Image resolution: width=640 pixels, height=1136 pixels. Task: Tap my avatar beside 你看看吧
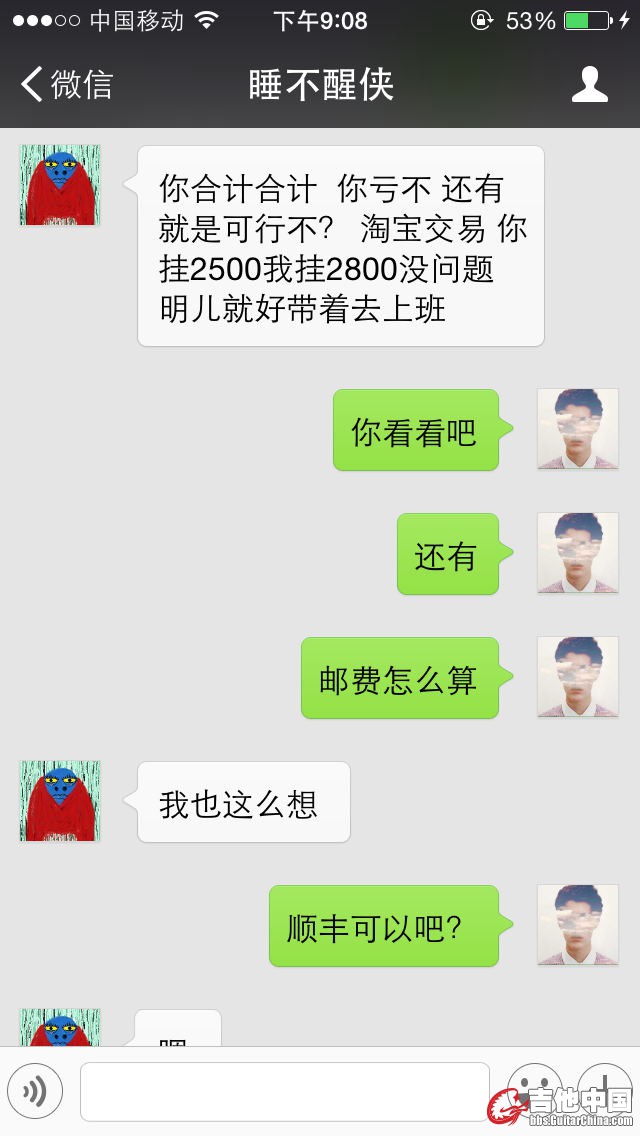(x=578, y=429)
